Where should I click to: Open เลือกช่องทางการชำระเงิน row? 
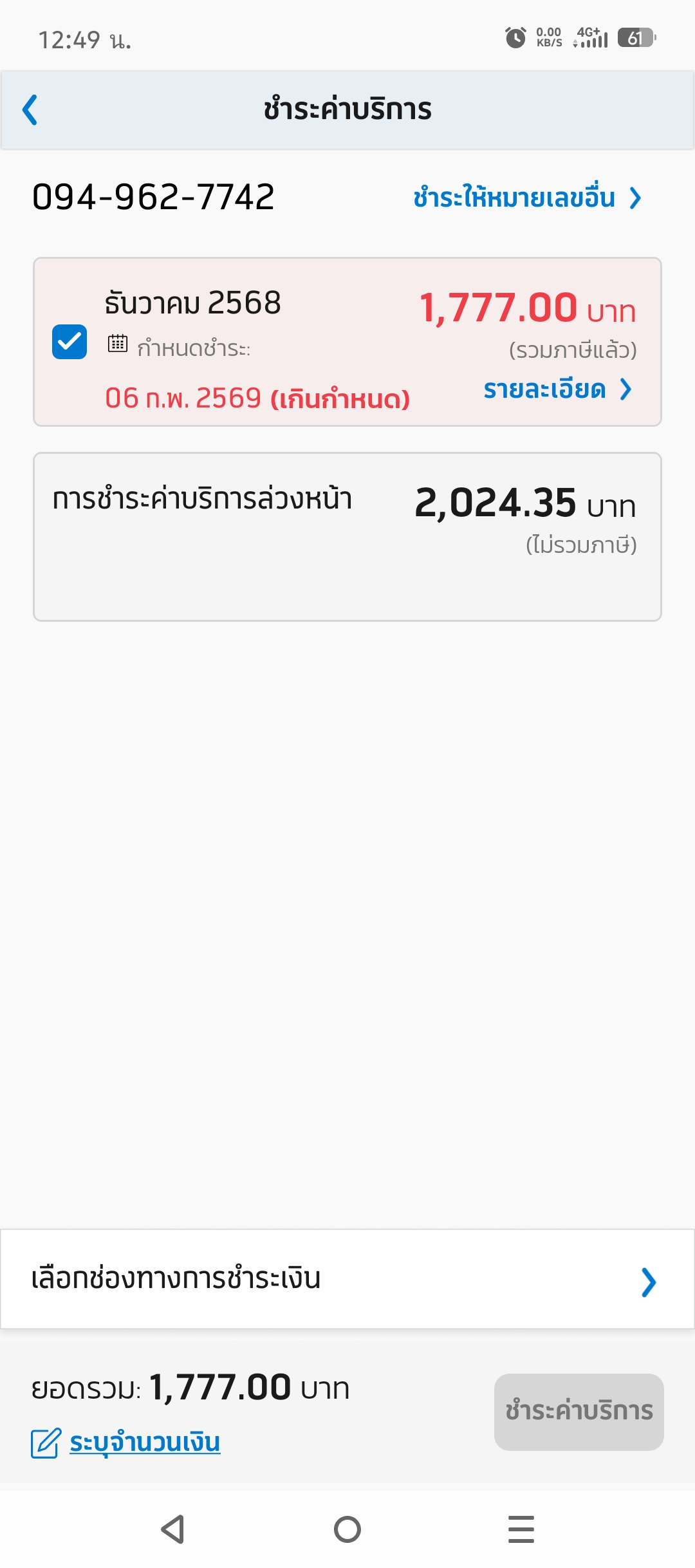(x=347, y=1279)
